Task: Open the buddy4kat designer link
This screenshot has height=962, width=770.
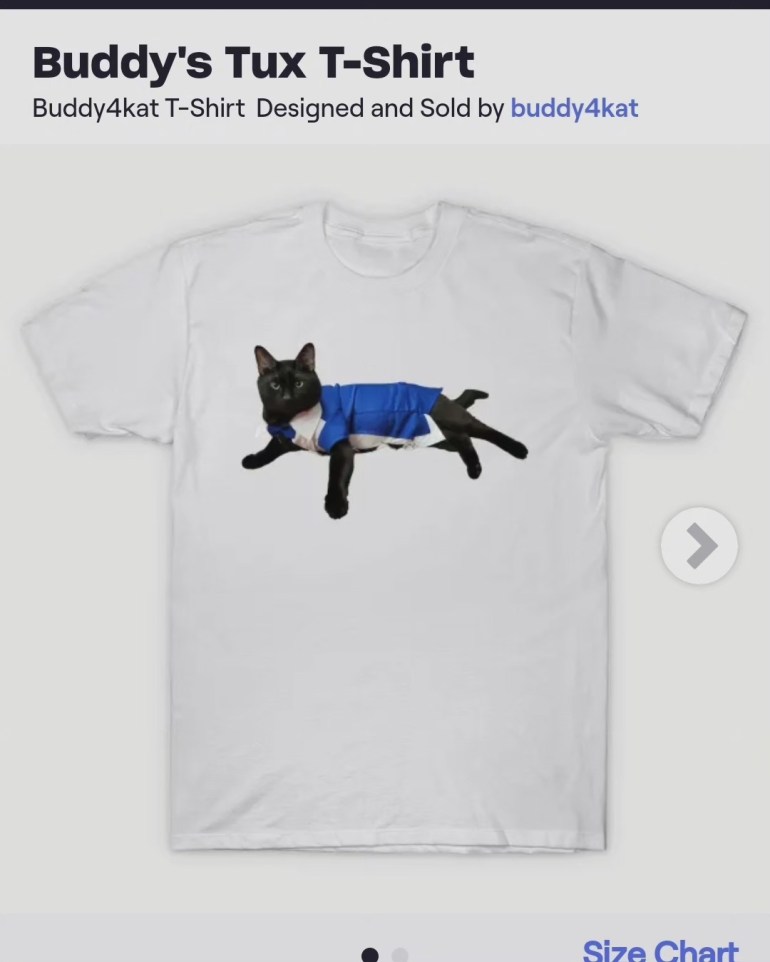Action: [x=574, y=108]
